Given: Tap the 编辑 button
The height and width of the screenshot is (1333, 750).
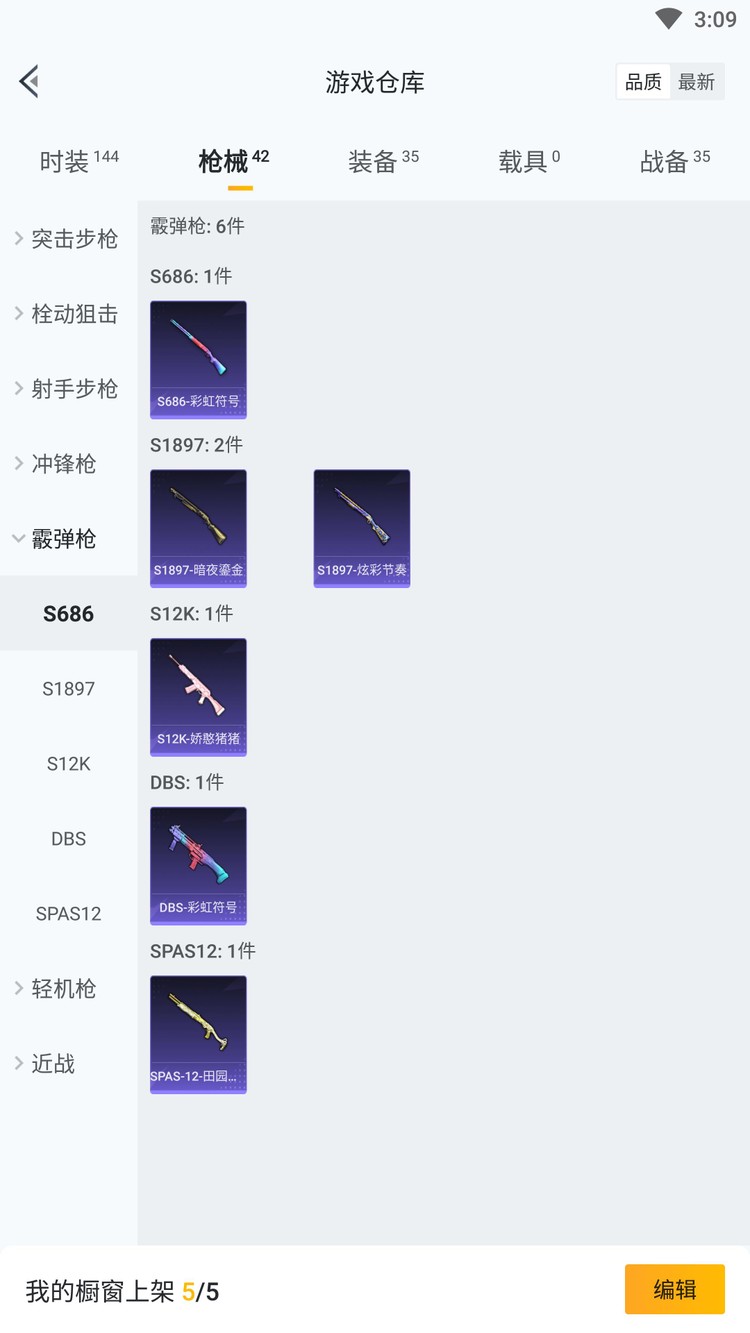Looking at the screenshot, I should pyautogui.click(x=674, y=1289).
